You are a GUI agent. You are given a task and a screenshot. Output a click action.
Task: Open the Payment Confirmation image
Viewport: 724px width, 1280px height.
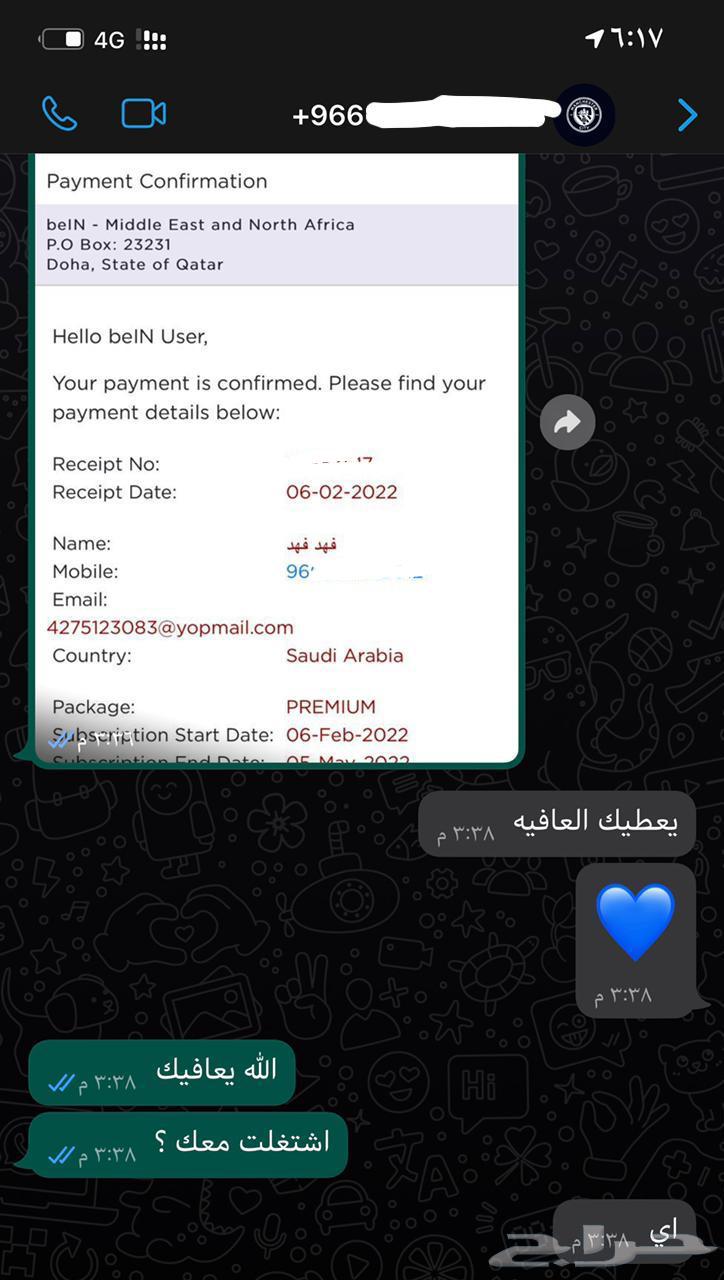pyautogui.click(x=277, y=460)
